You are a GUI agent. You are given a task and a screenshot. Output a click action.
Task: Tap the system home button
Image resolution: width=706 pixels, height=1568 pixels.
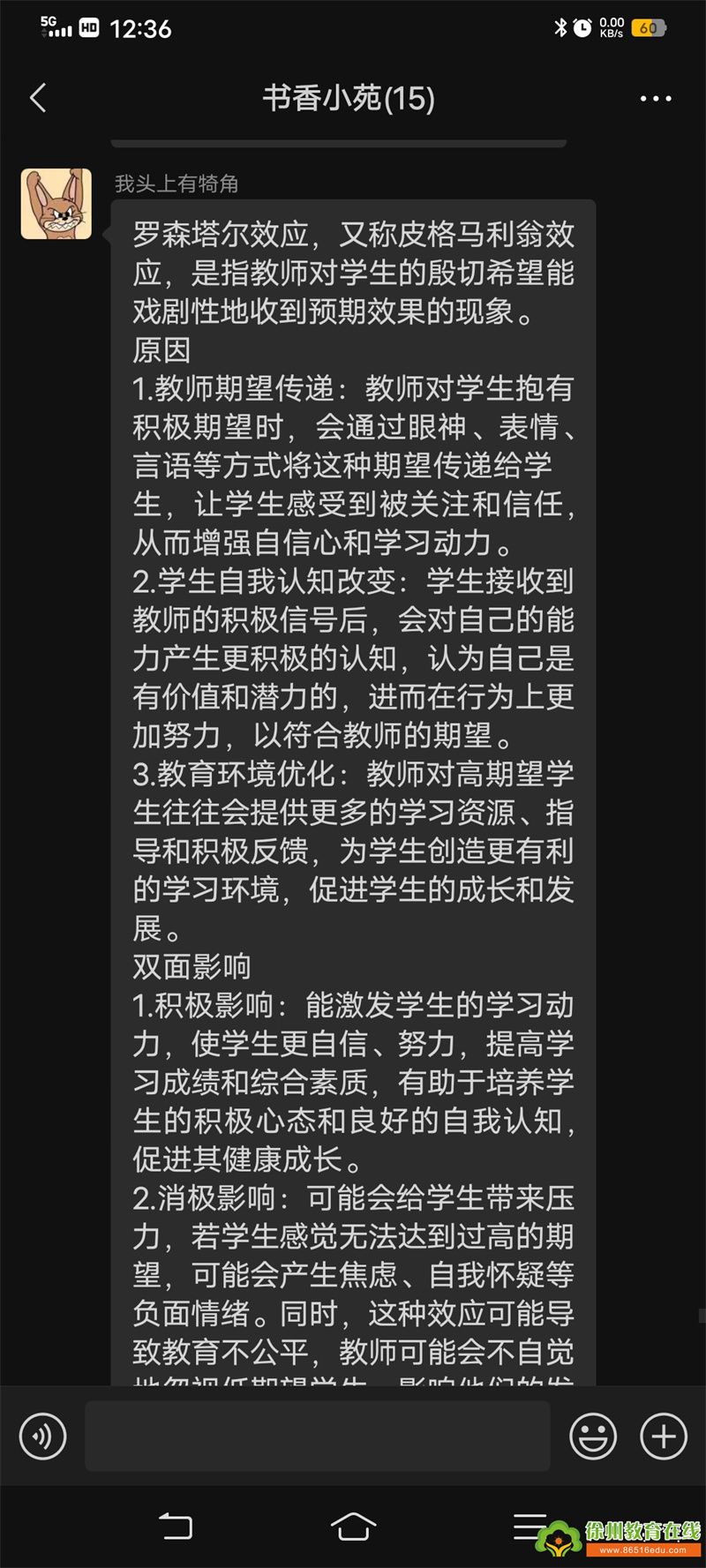pyautogui.click(x=353, y=1527)
